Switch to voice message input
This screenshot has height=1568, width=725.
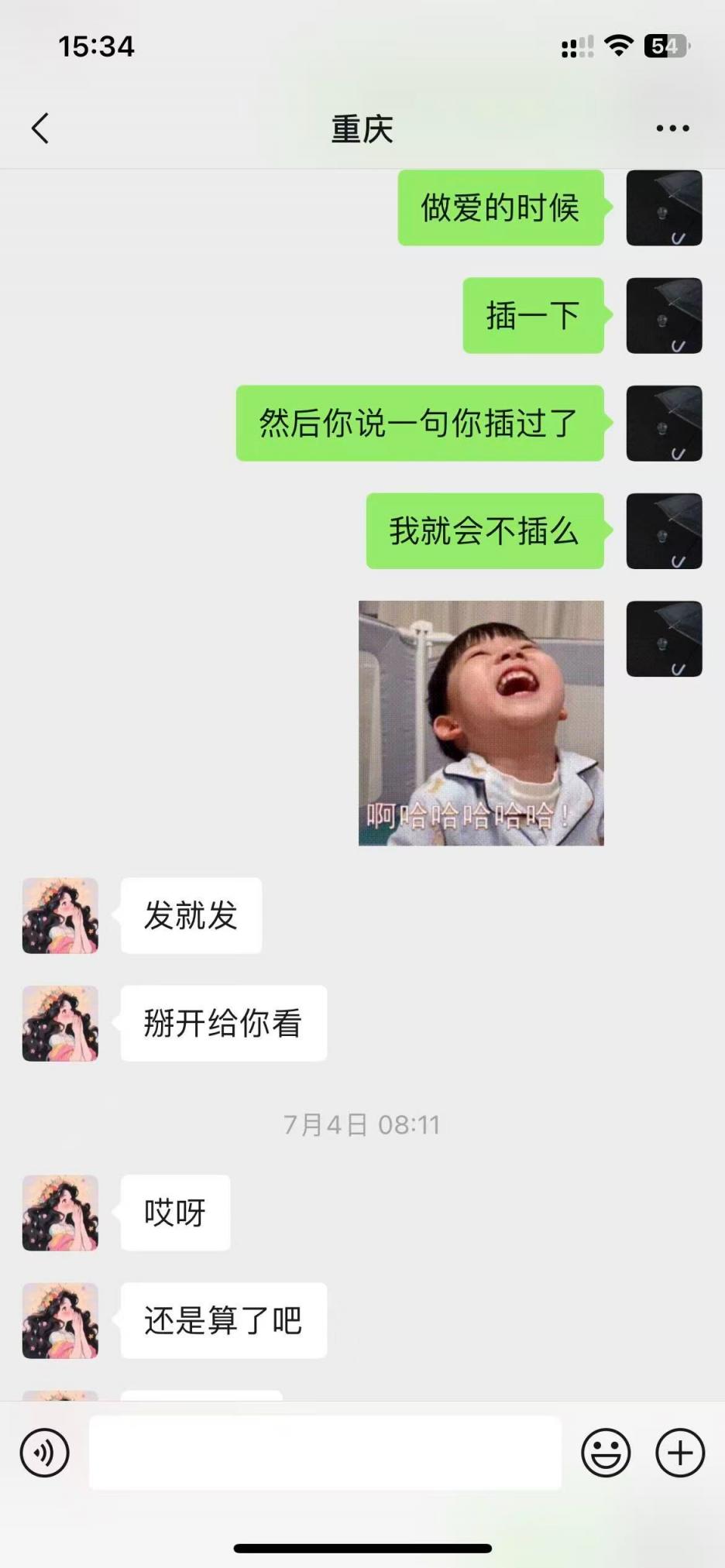click(x=45, y=1453)
